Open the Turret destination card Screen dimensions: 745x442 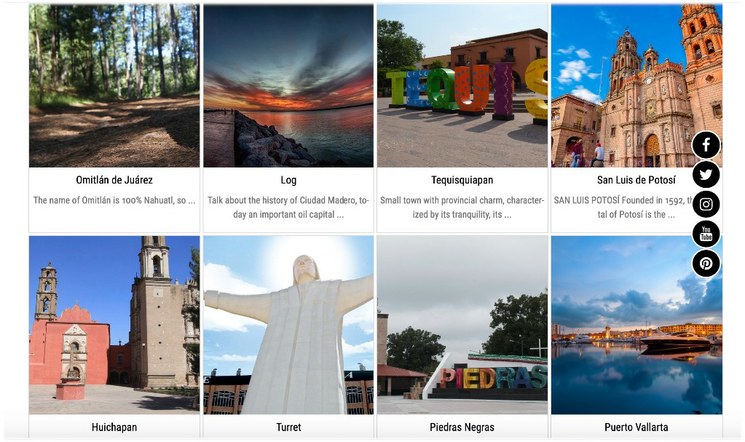tap(288, 427)
